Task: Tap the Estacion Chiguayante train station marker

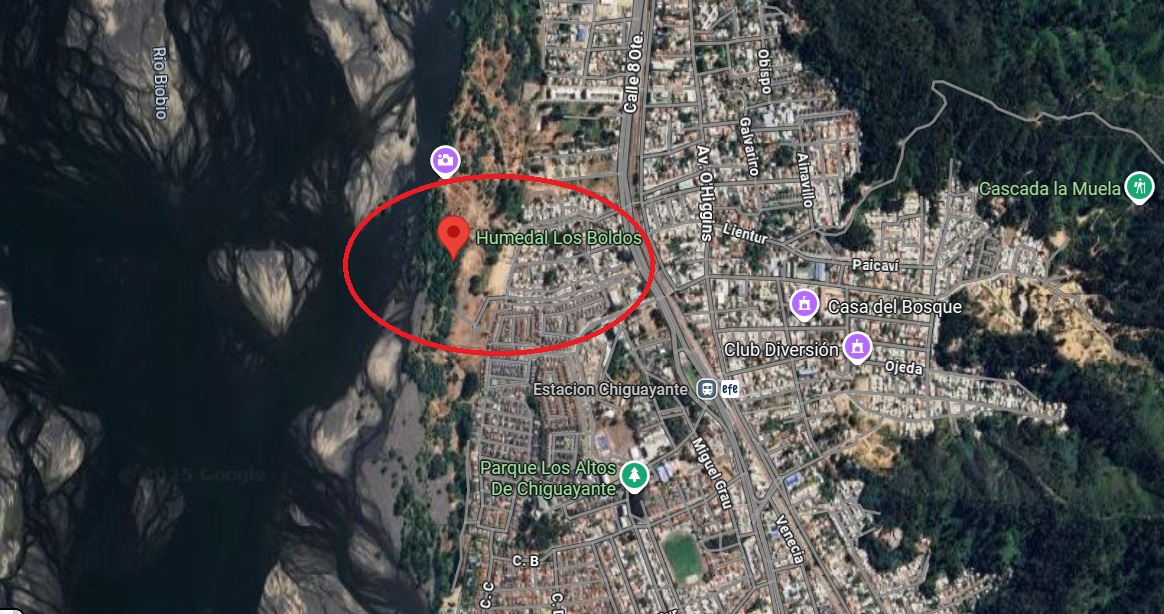Action: coord(708,388)
